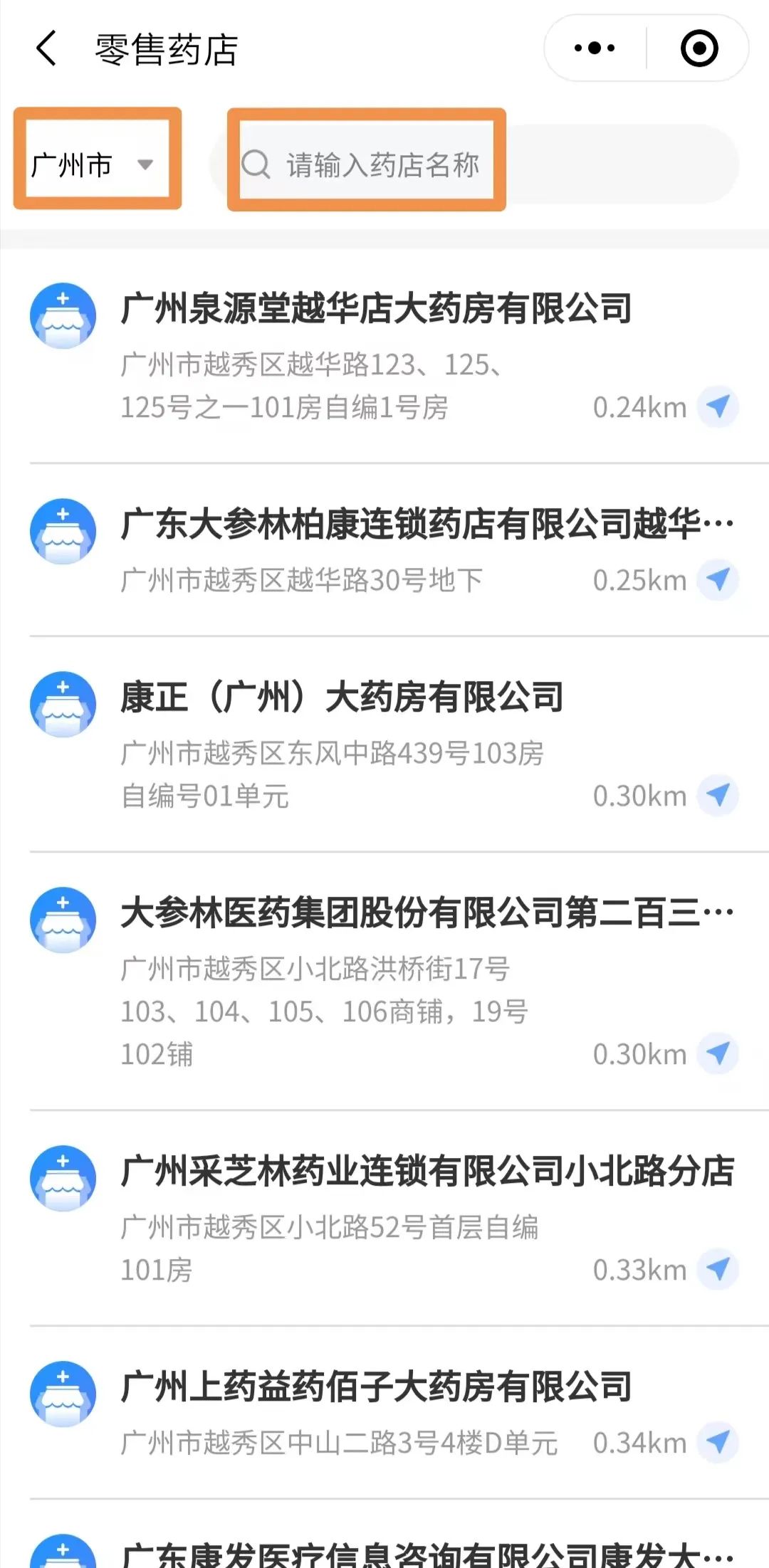Tap navigation arrow beside 康正大药房 0.30km

point(718,794)
